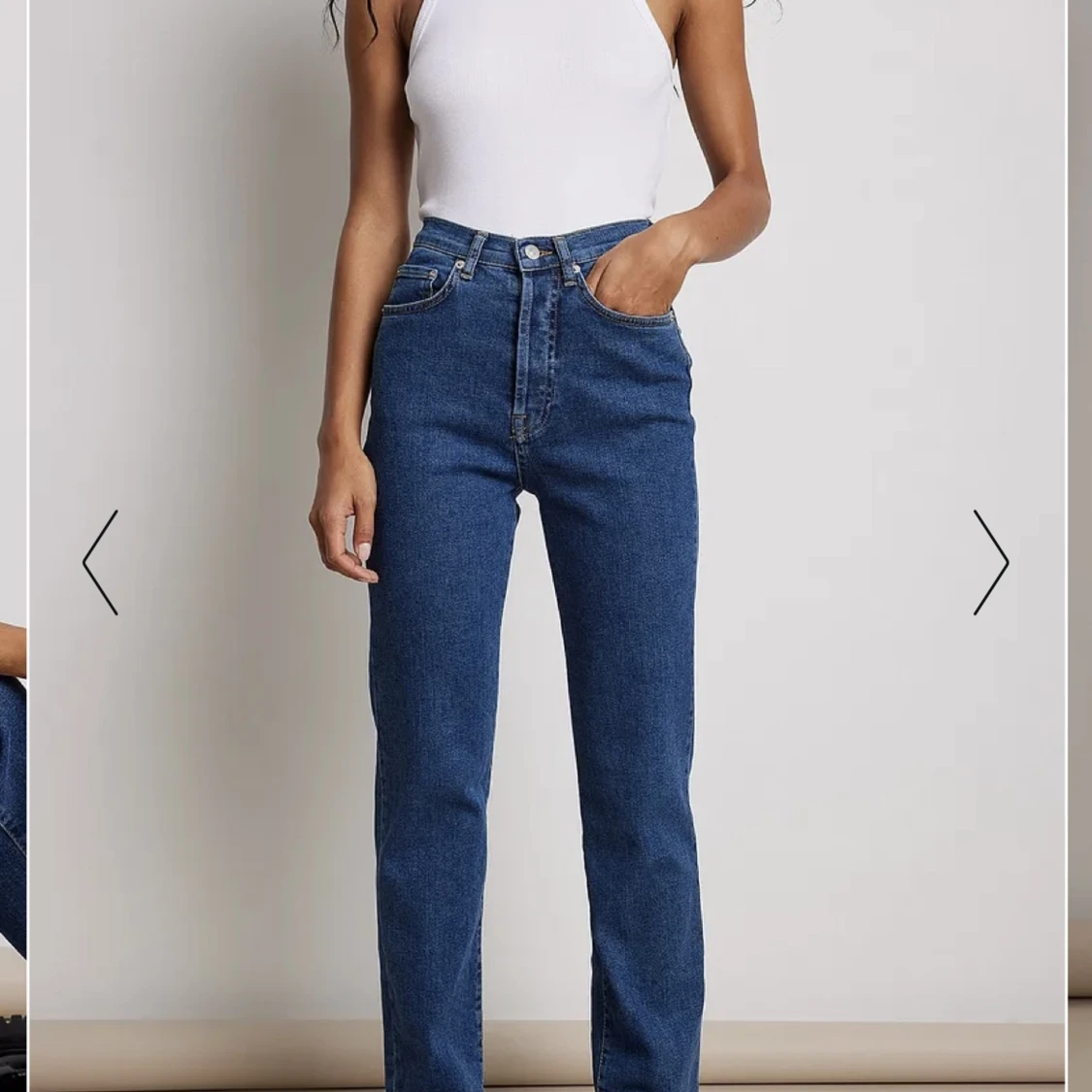Show the next product photo
Viewport: 1092px width, 1092px height.
pos(990,562)
